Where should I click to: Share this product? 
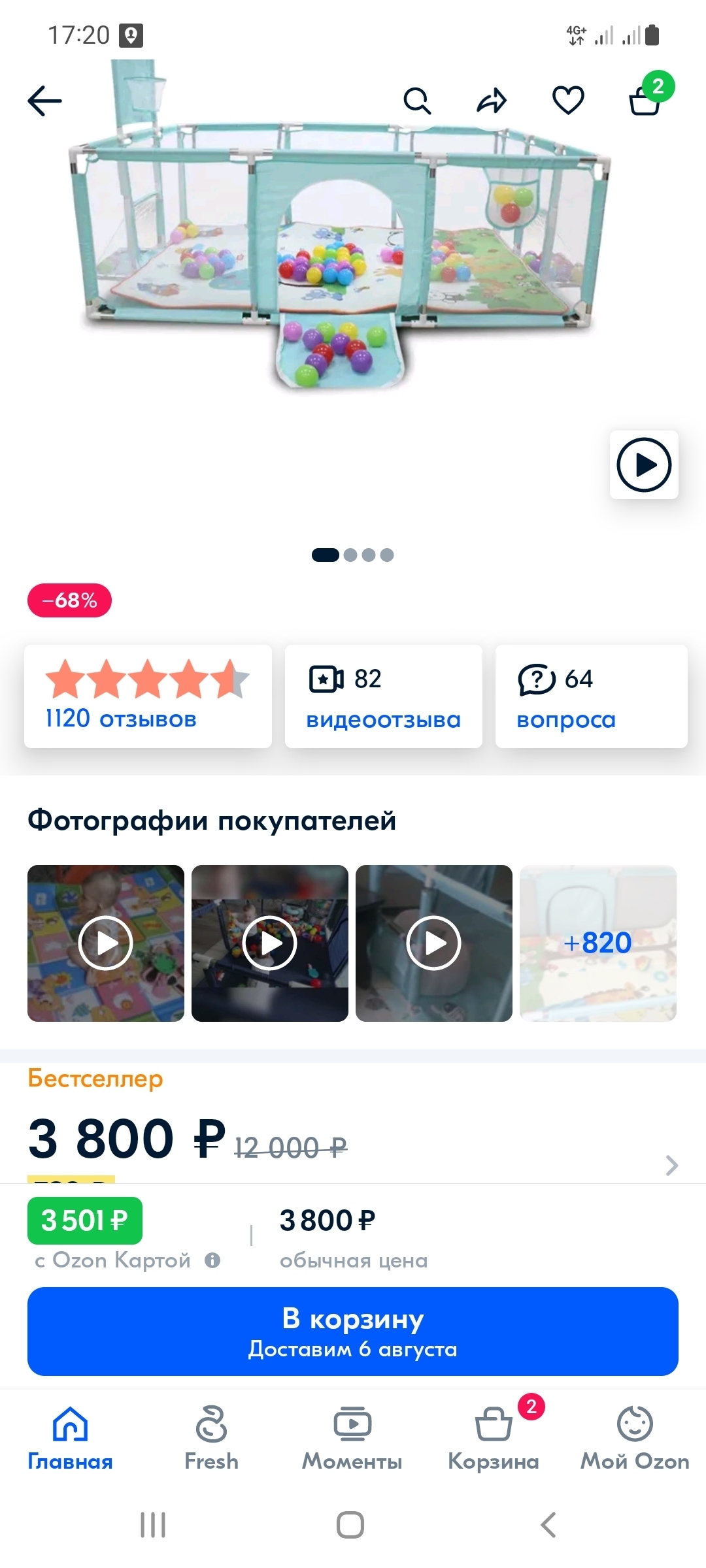pos(492,101)
